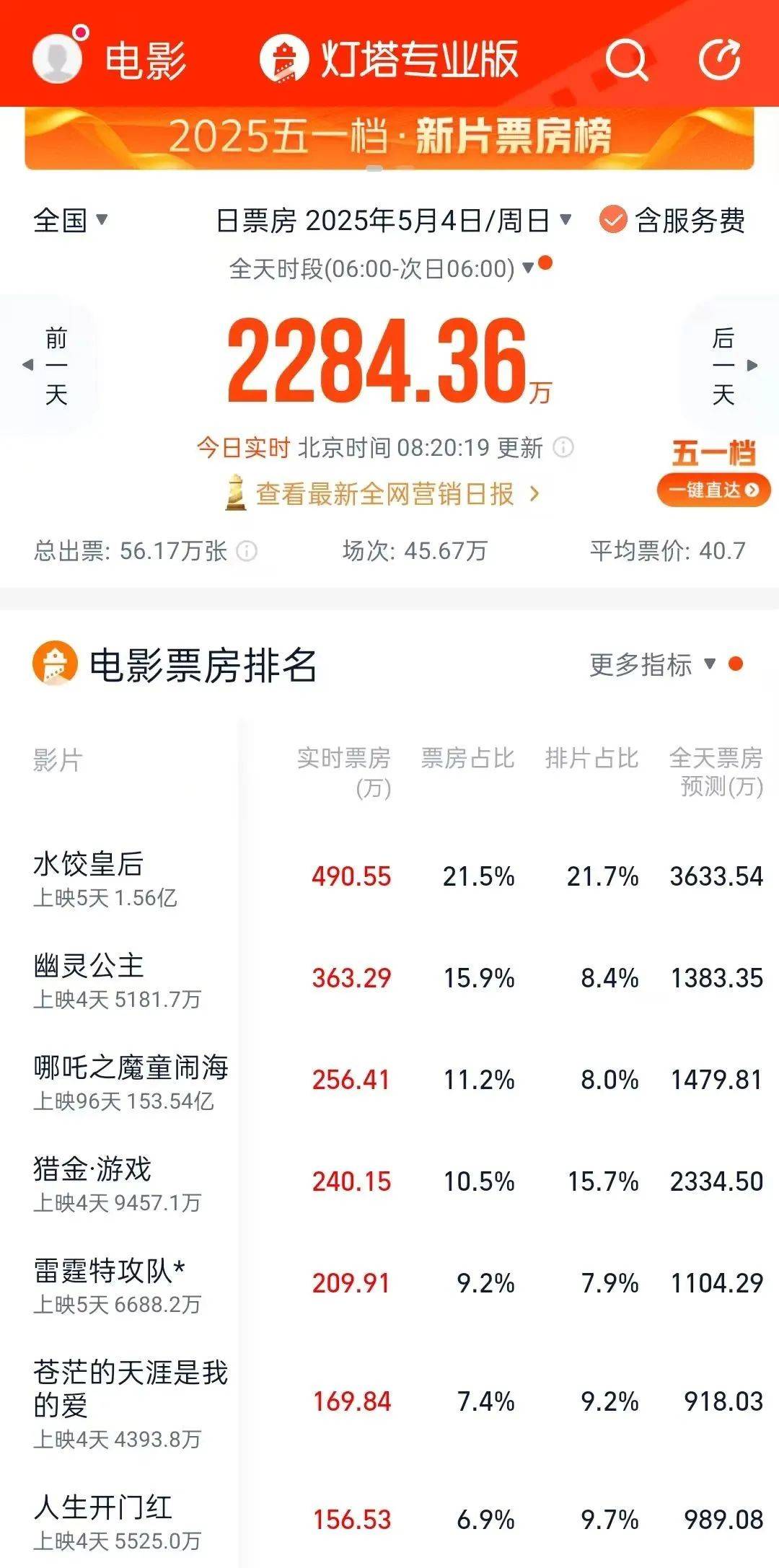Expand the 全国 region dropdown
The height and width of the screenshot is (1568, 779).
[x=71, y=221]
